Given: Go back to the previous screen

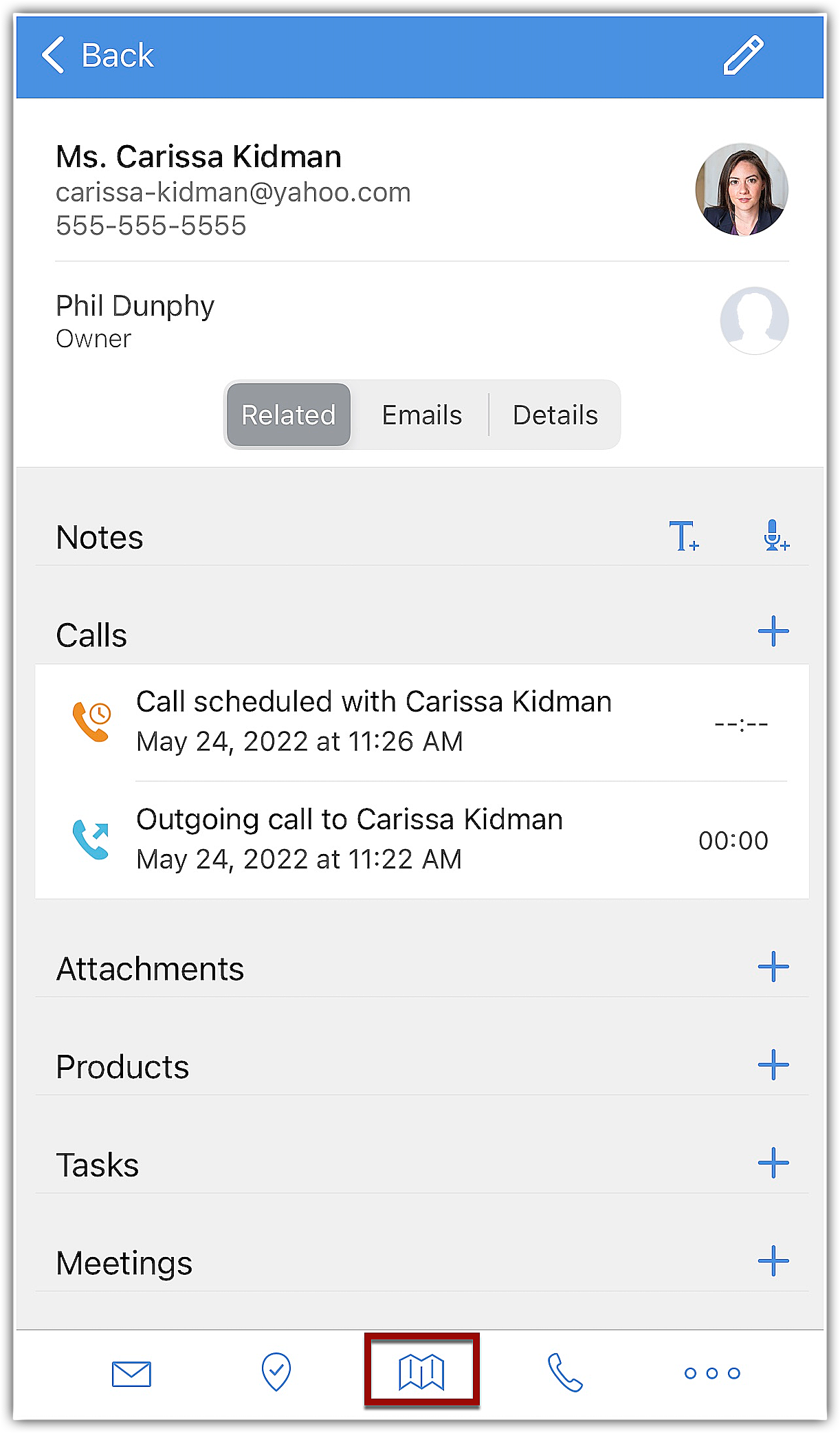Looking at the screenshot, I should point(97,55).
